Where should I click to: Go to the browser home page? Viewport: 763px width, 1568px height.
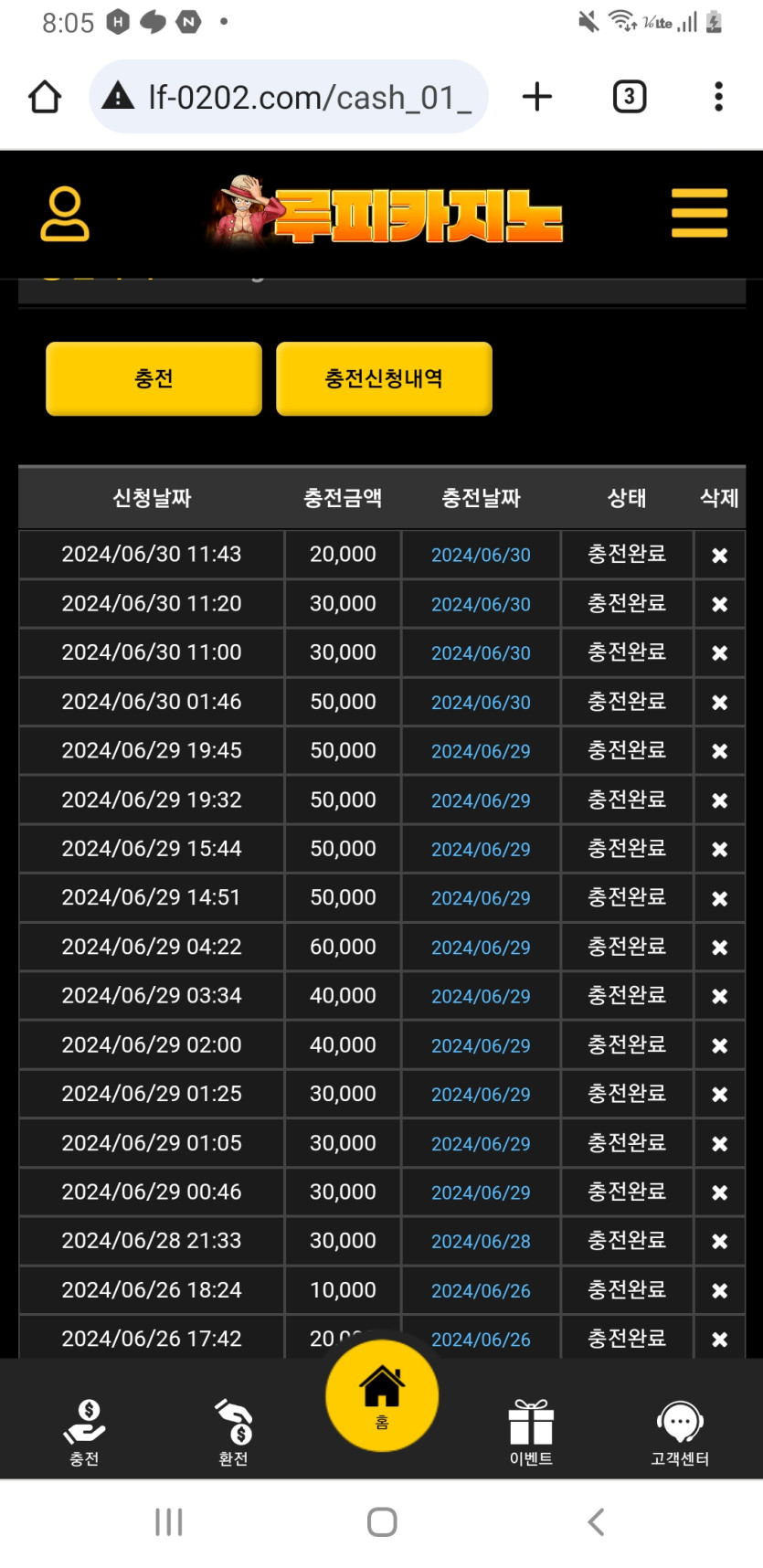(x=45, y=97)
